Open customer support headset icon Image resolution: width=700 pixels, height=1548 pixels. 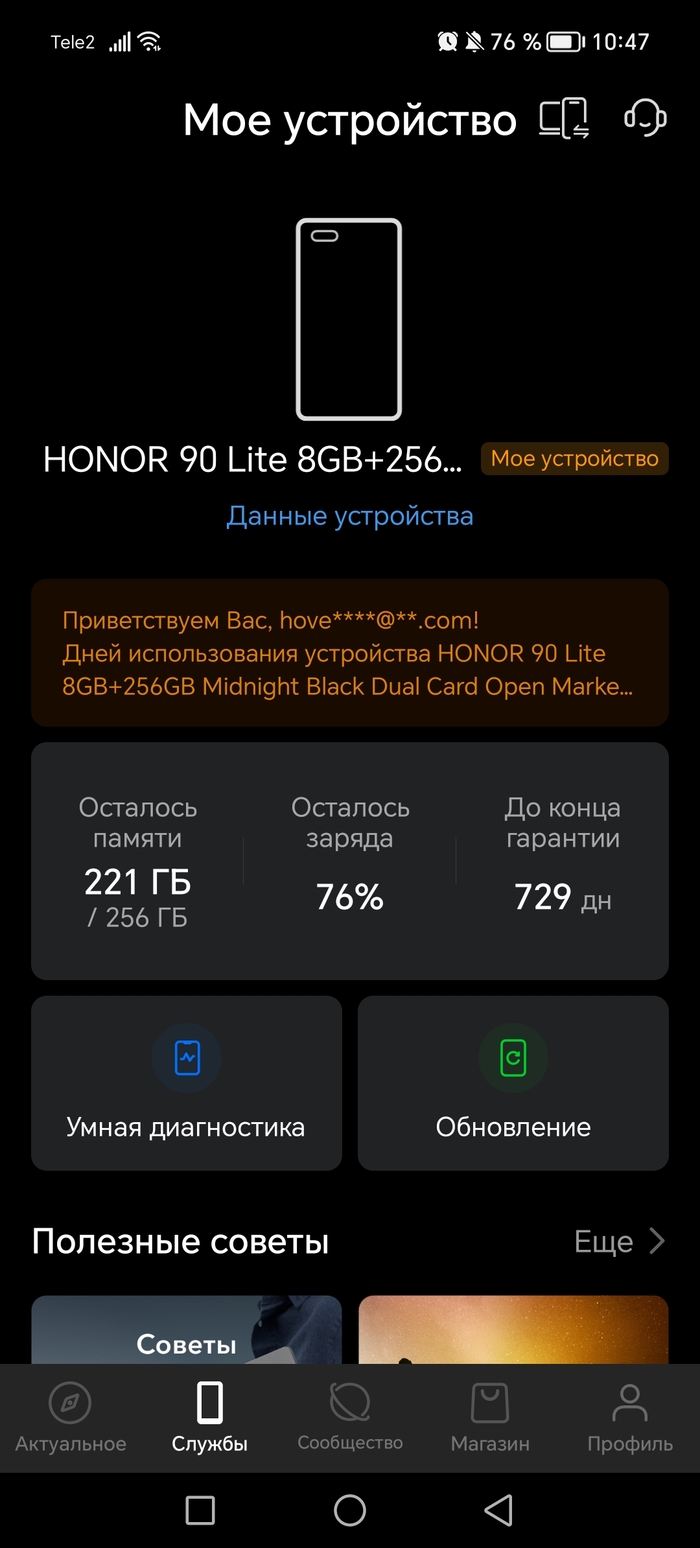645,118
